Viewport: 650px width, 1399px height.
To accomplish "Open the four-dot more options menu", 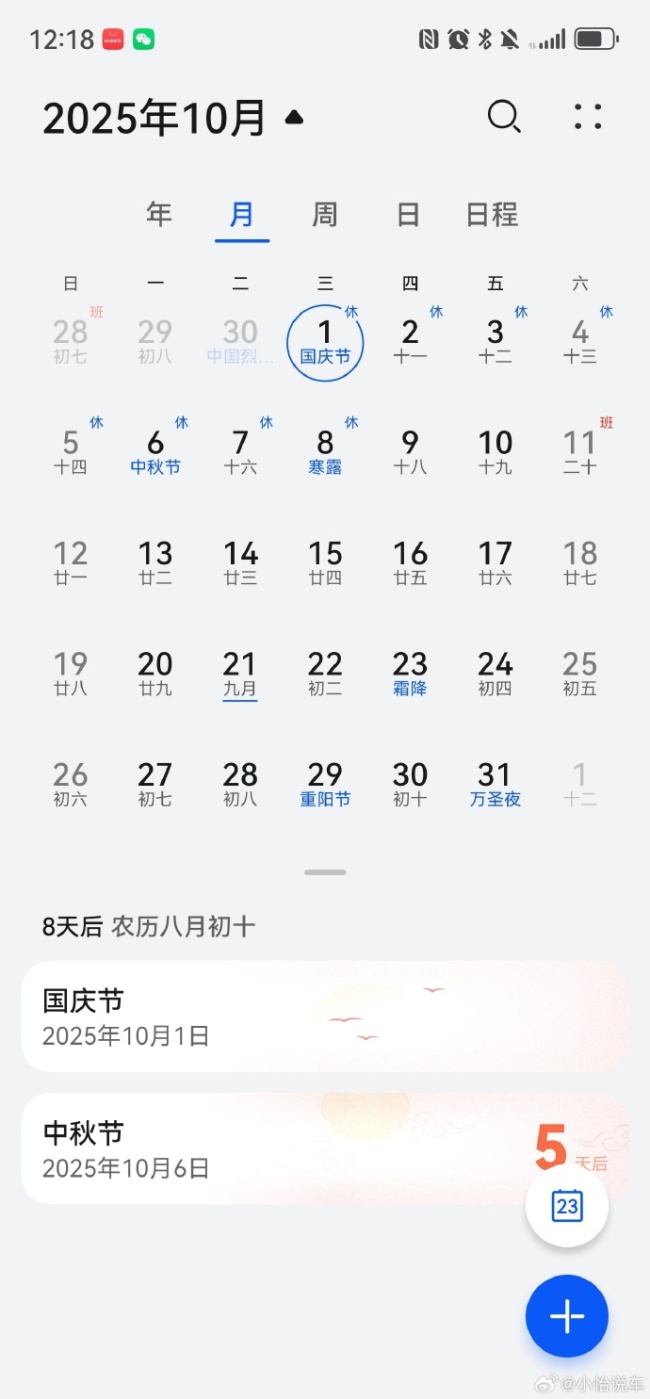I will 588,117.
